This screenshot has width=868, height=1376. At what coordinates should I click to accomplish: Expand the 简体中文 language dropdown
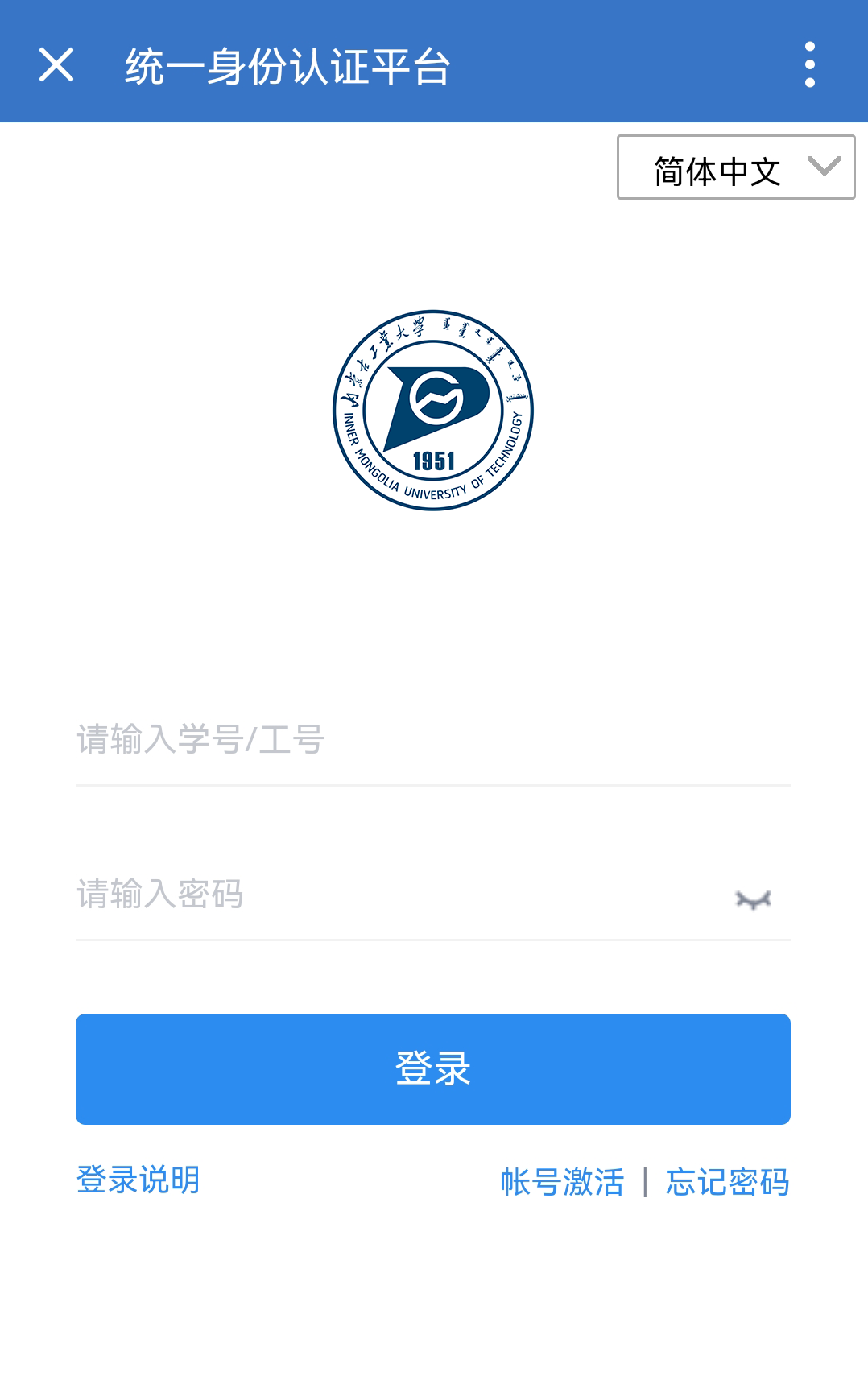point(736,167)
